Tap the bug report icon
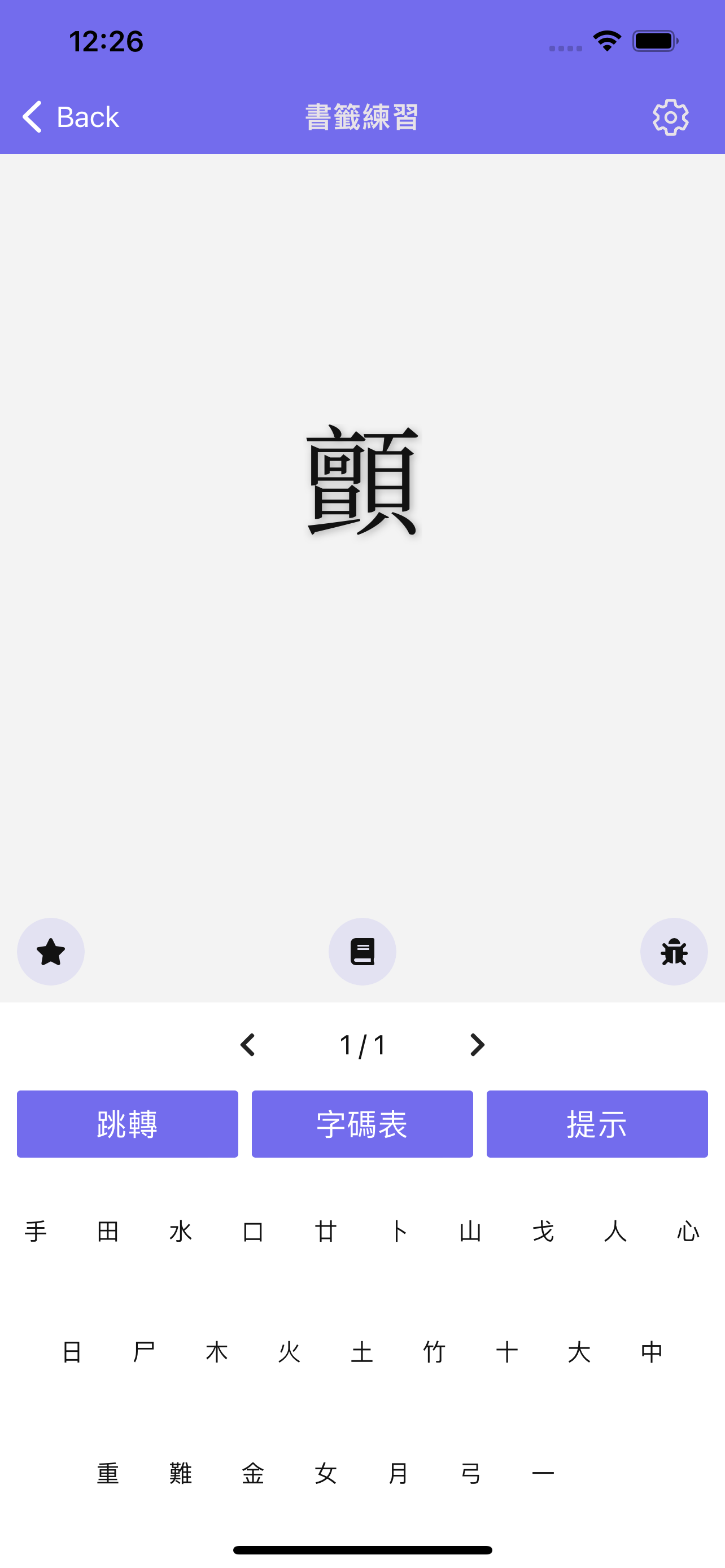The image size is (725, 1568). coord(674,952)
